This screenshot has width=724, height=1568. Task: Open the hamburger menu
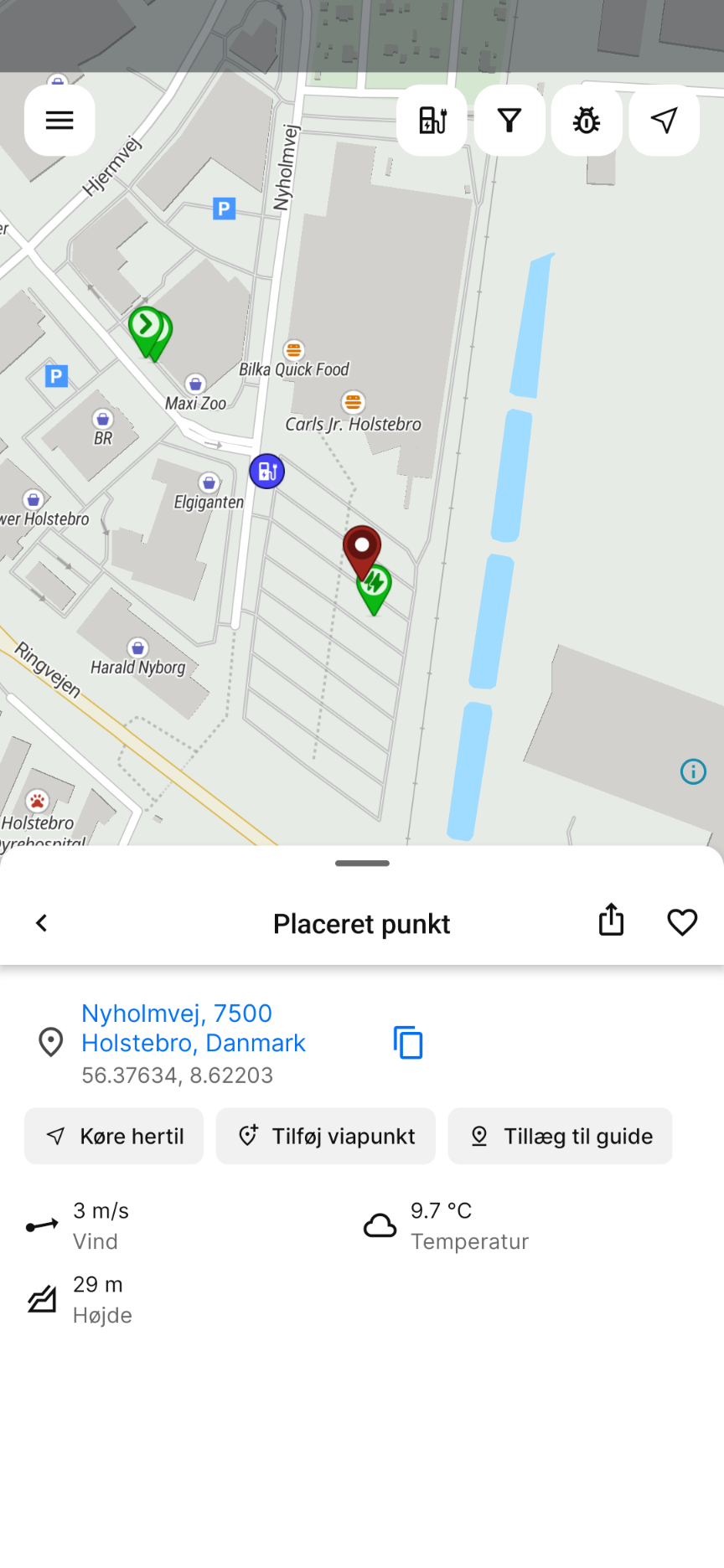pos(59,121)
